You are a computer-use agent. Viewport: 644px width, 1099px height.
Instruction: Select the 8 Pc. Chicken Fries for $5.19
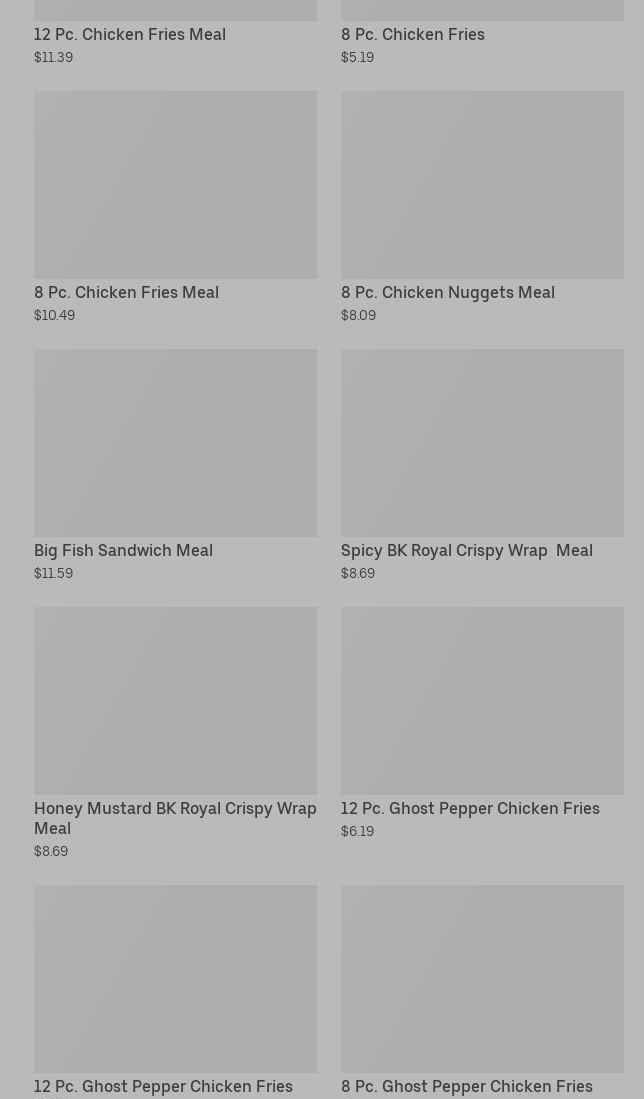click(412, 34)
